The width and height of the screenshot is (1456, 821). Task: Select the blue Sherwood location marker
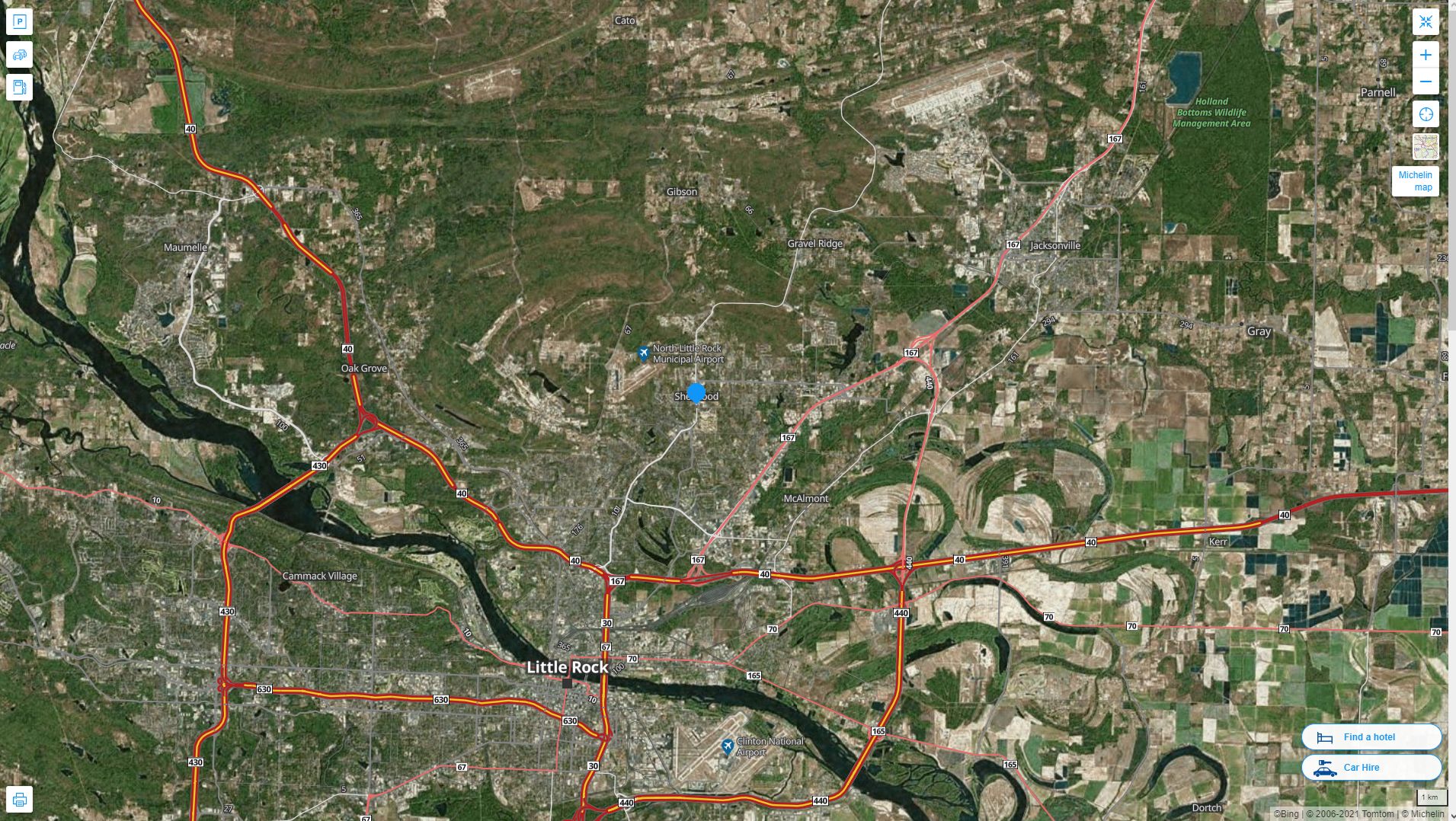(696, 393)
